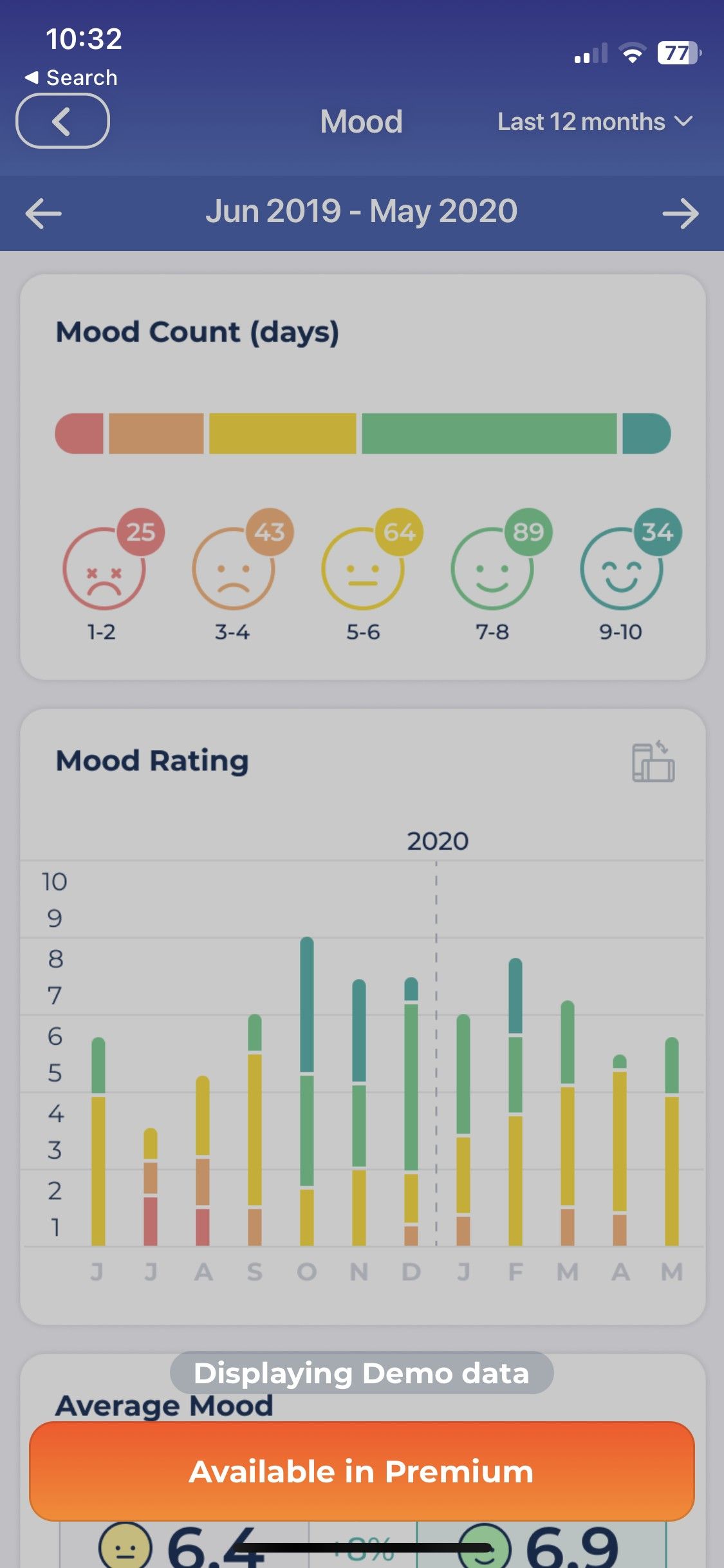
Task: Select the happy 7-8 mood face
Action: (x=491, y=573)
